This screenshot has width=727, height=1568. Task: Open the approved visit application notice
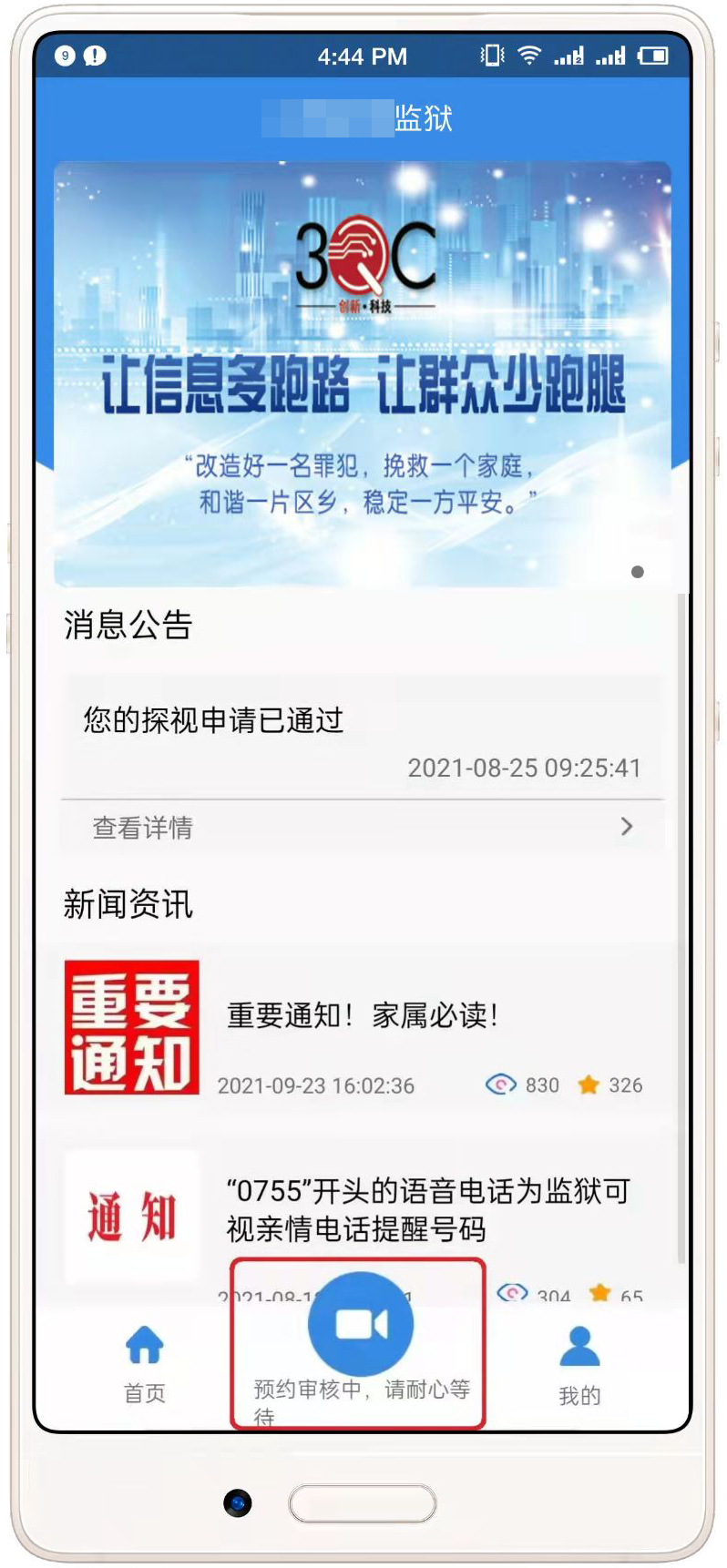[x=363, y=736]
